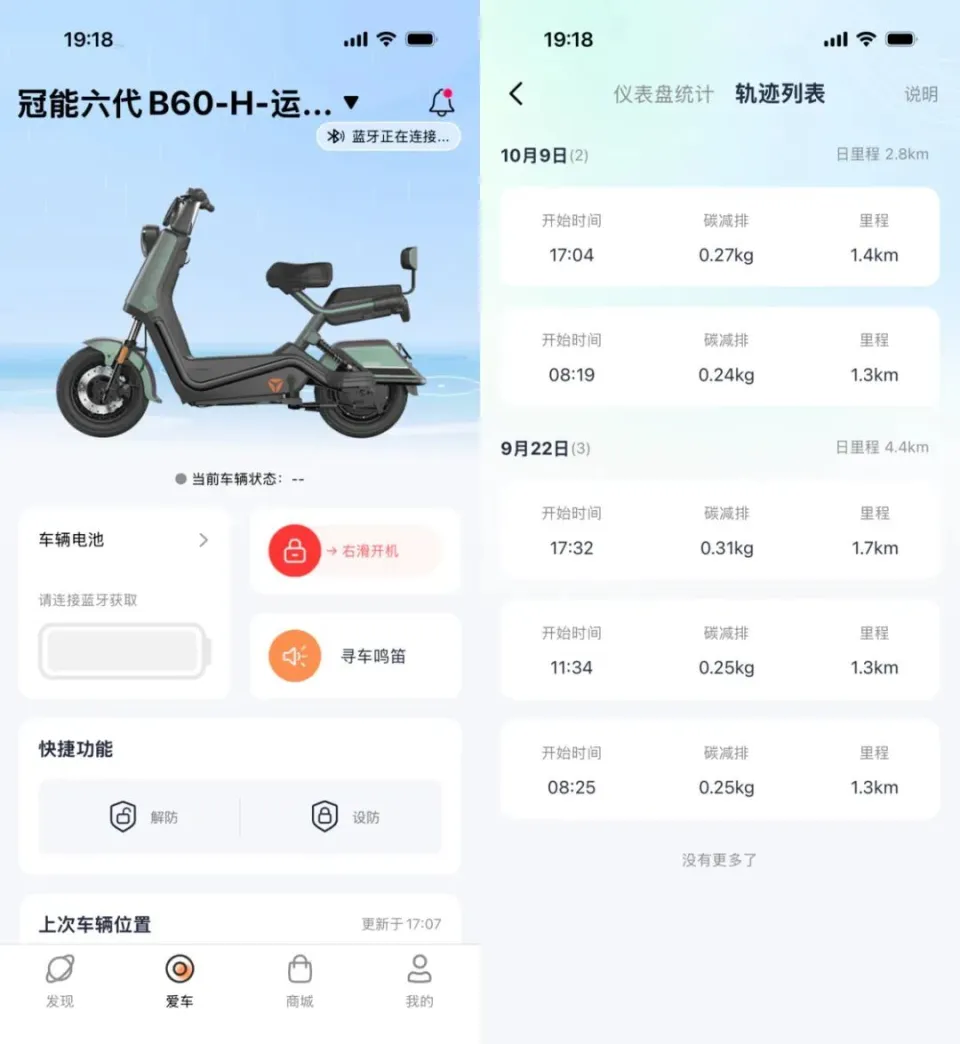Tap the red slide-to-start lock icon
Viewport: 960px width, 1044px height.
click(x=292, y=551)
